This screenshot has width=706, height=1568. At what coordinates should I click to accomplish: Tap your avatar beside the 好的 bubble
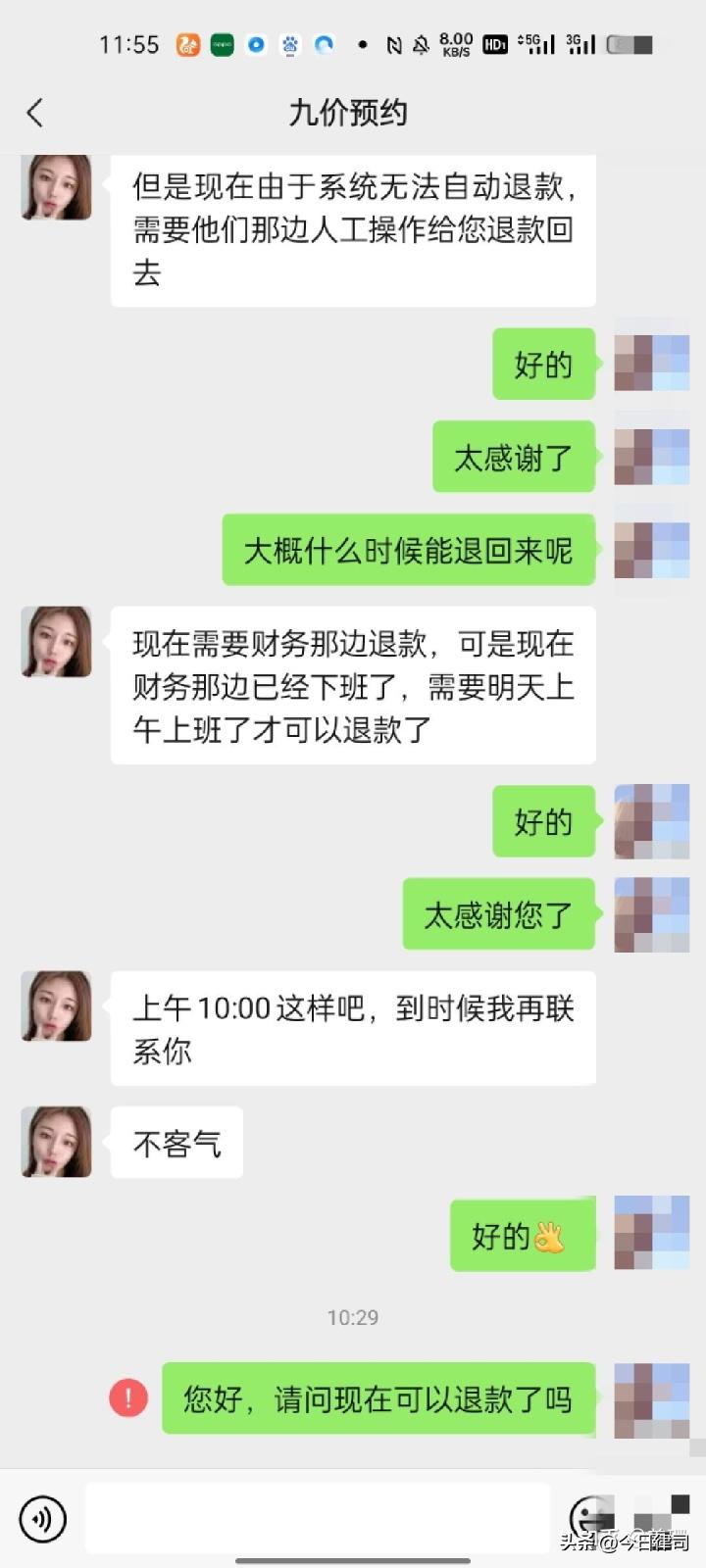652,822
